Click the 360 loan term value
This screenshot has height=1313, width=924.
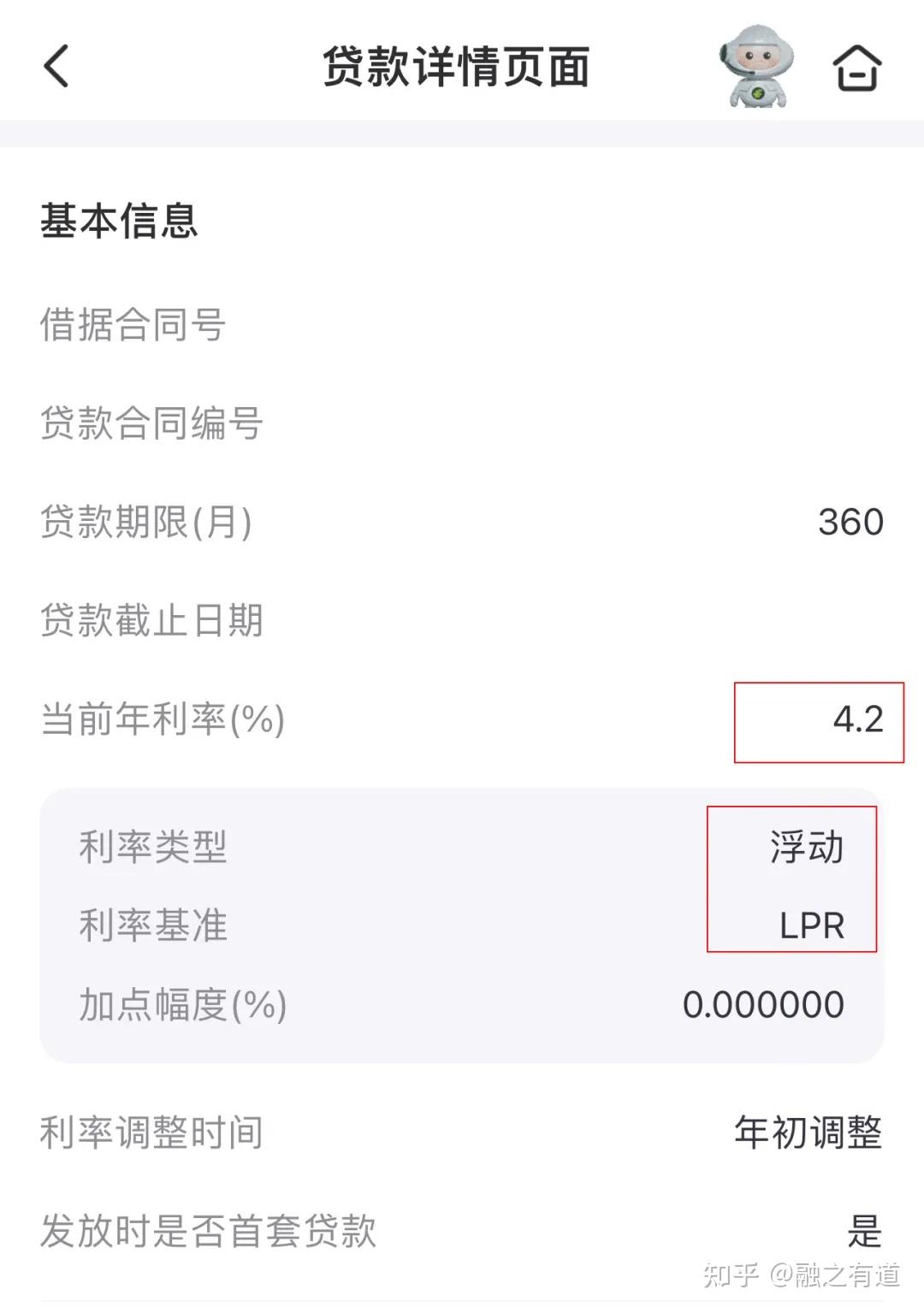[851, 522]
